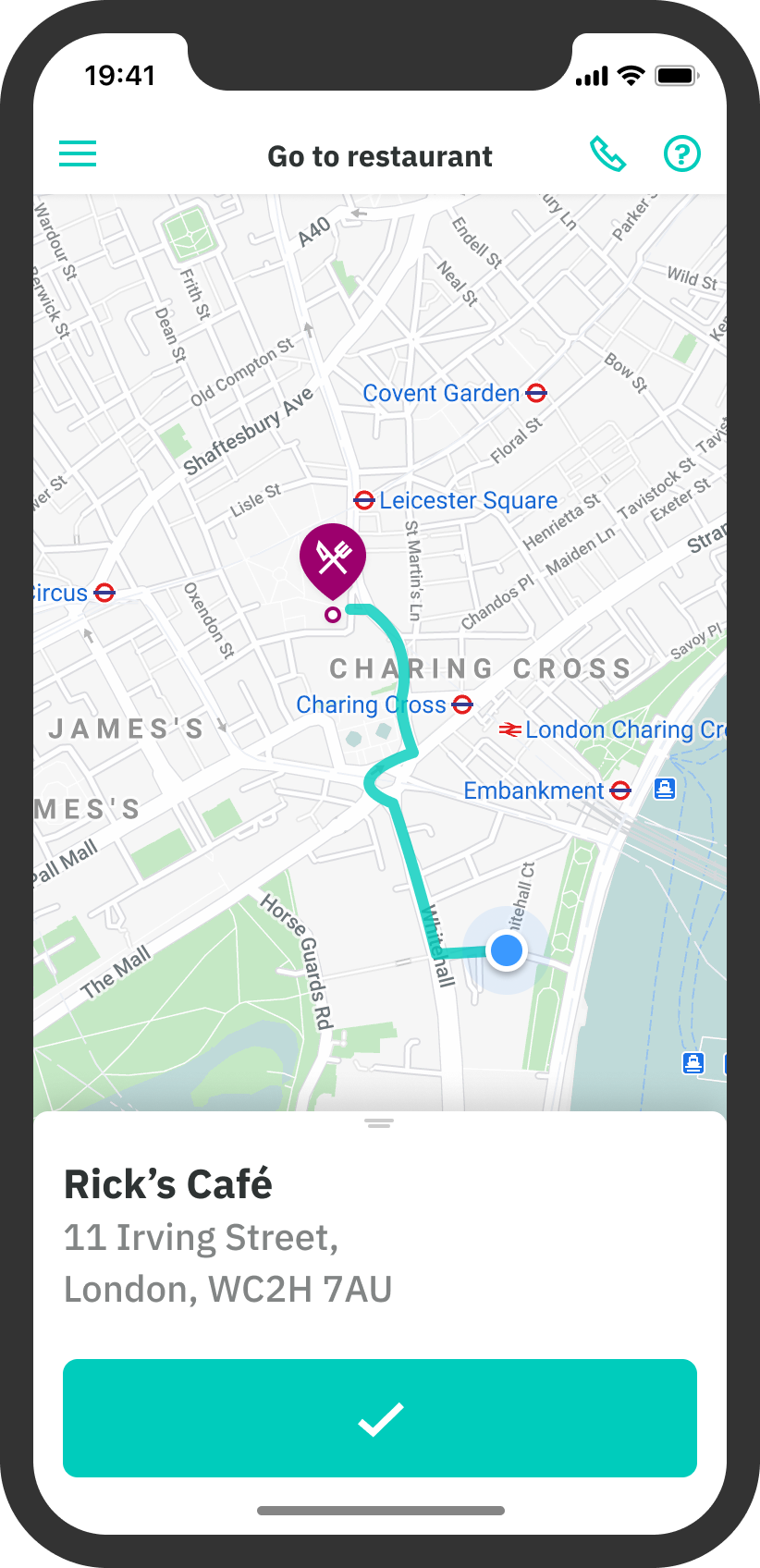Tap the restaurant pin on the map

pos(333,560)
